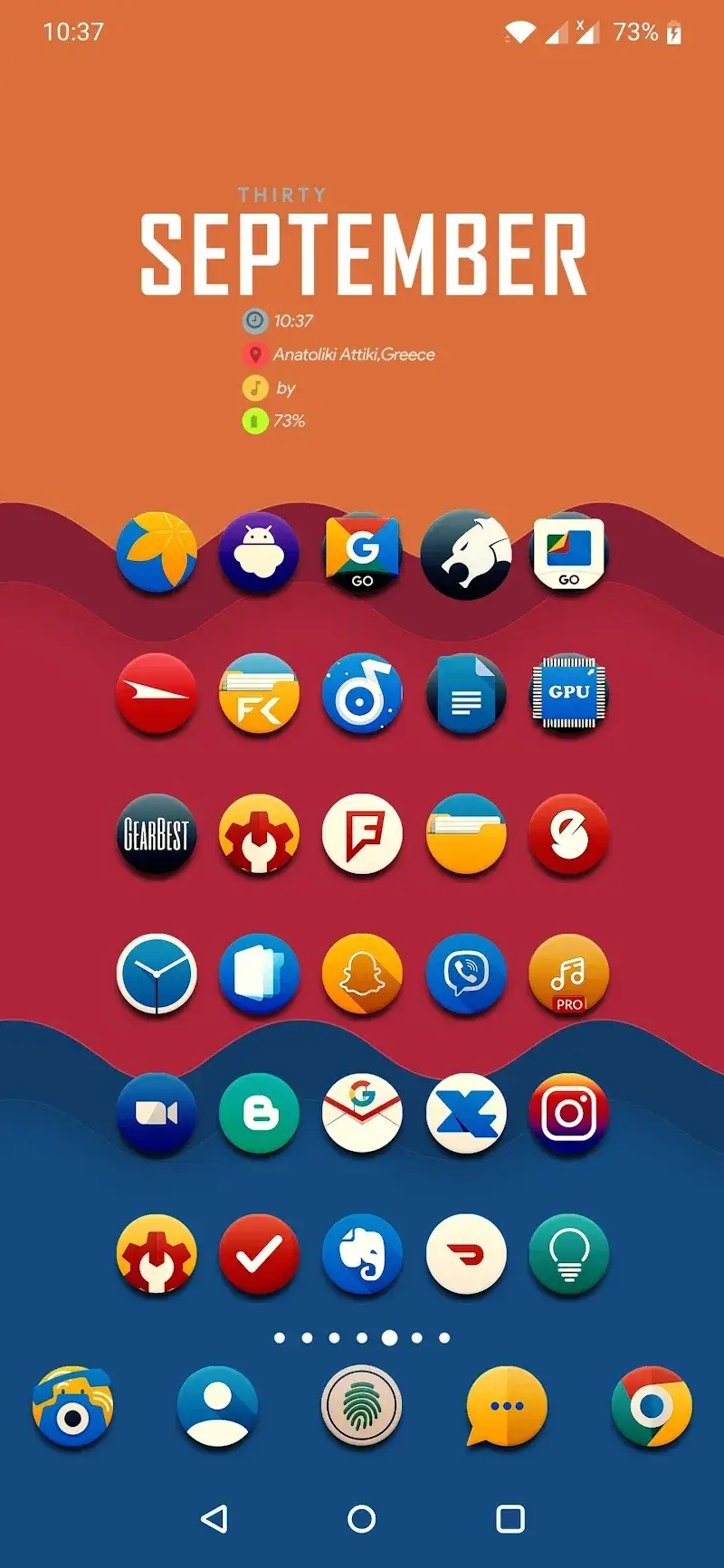The width and height of the screenshot is (724, 1568).
Task: Open the yellow Messages app
Action: pos(506,1407)
